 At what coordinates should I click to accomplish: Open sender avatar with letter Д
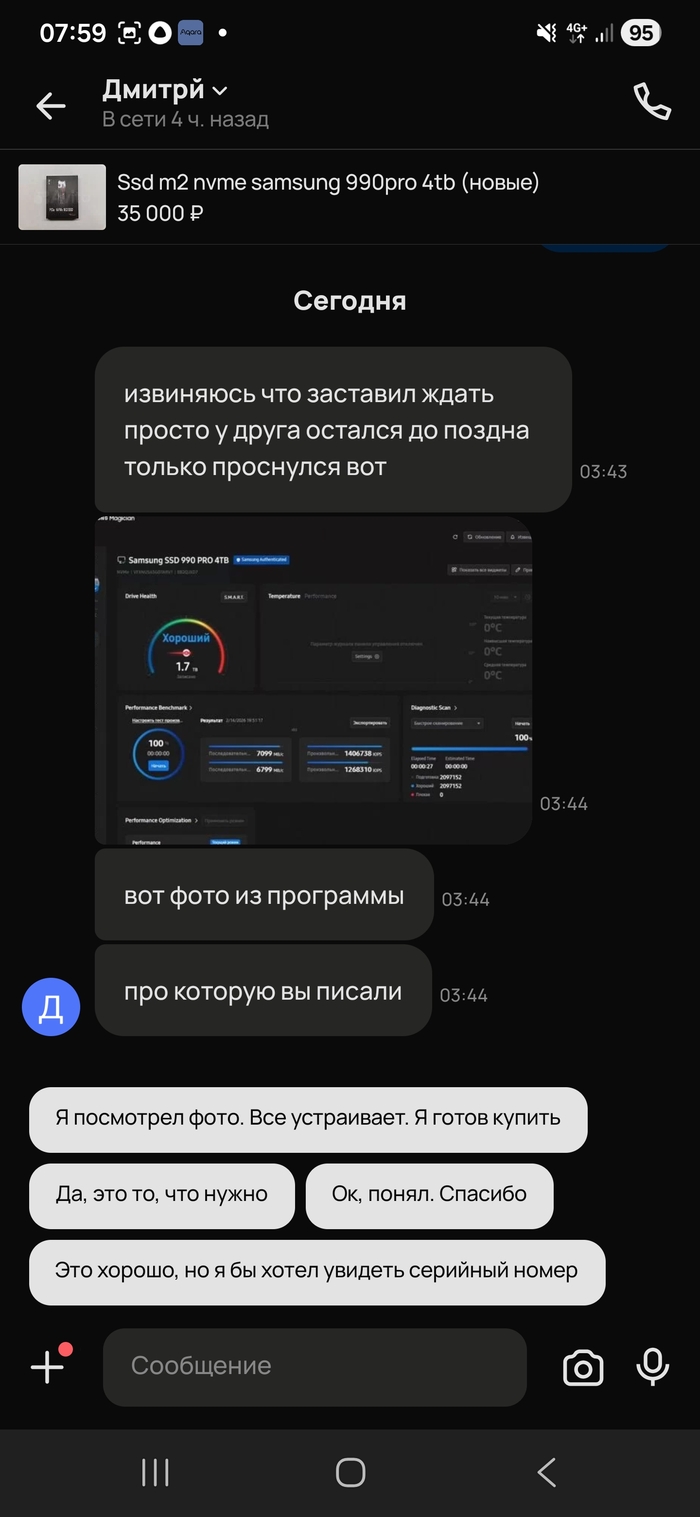[x=51, y=1007]
